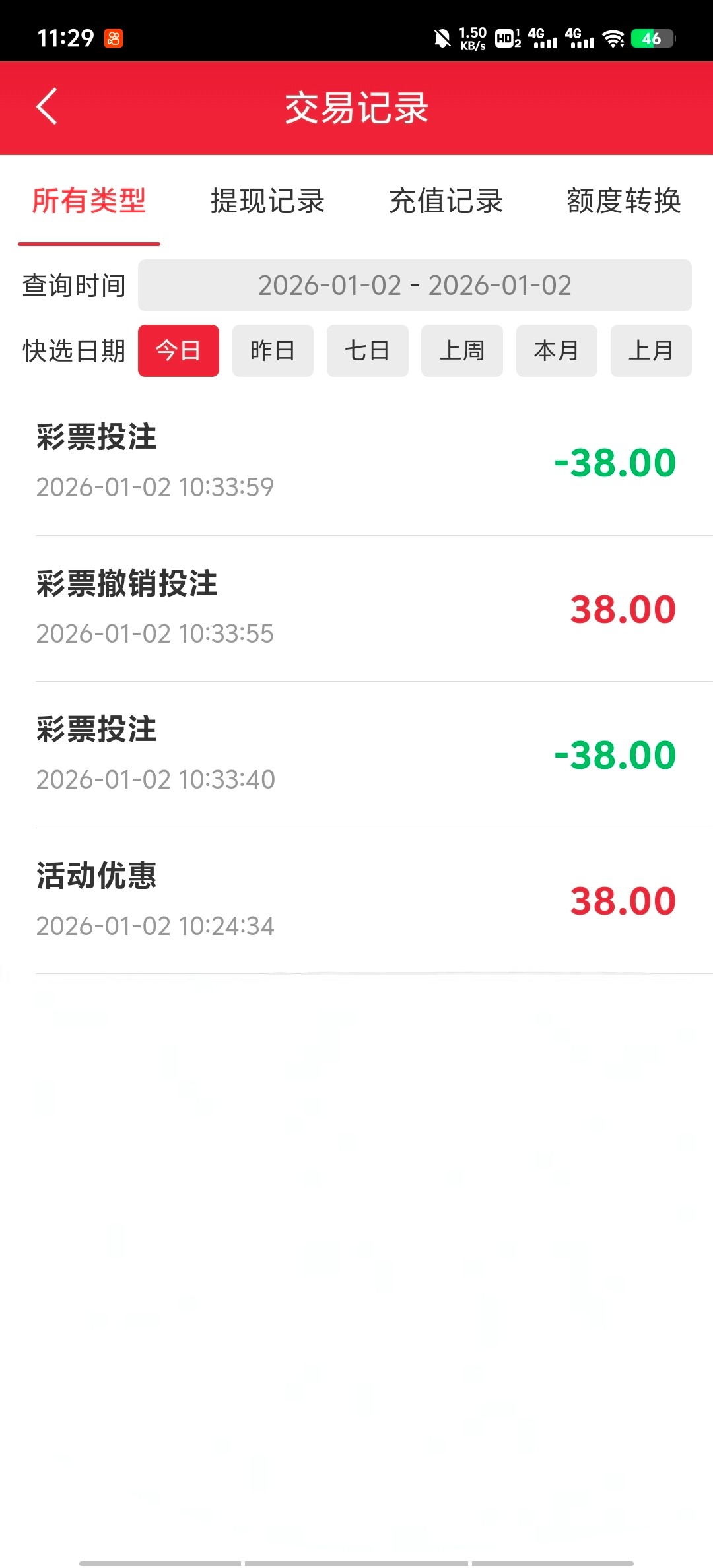This screenshot has height=1568, width=713.
Task: Select the 今日 quick date chip
Action: click(178, 350)
